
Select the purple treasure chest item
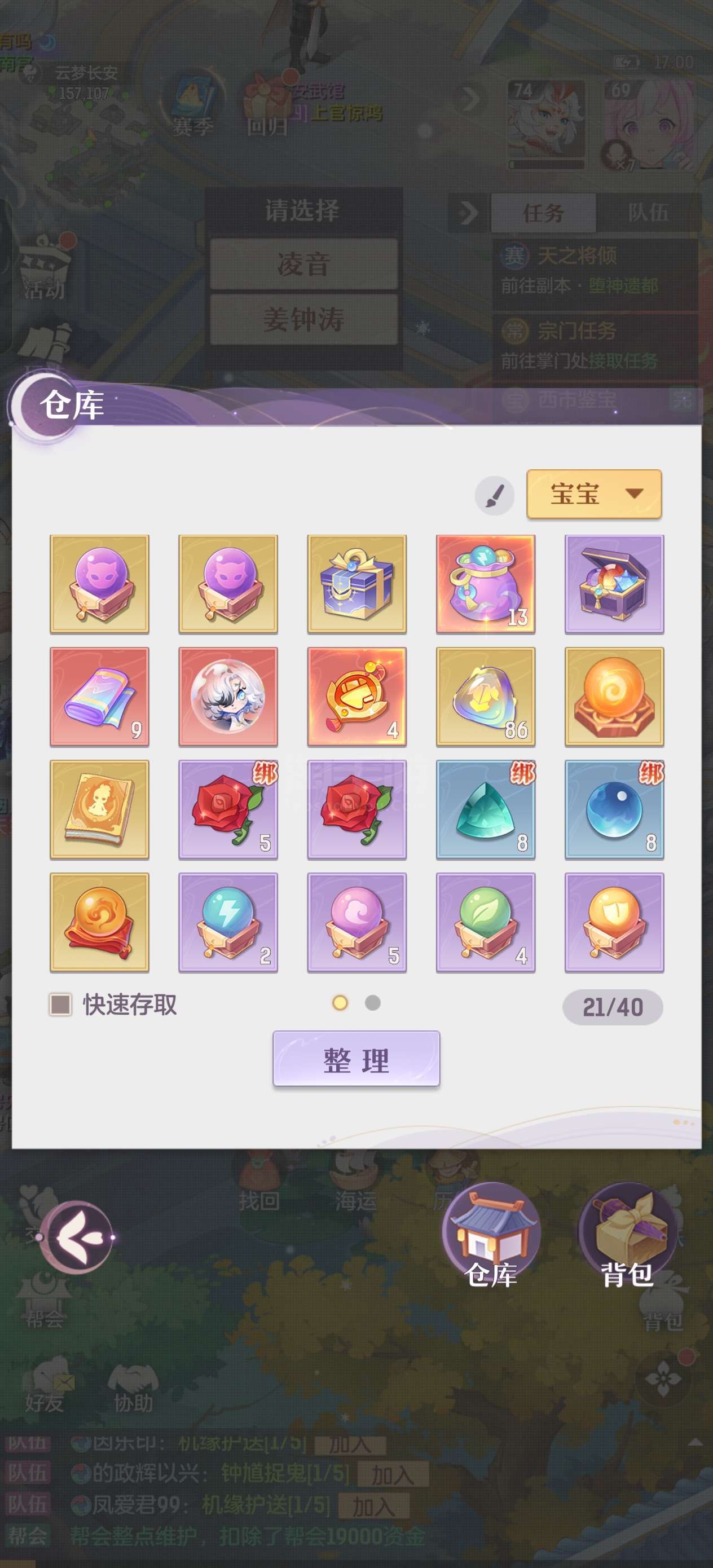pyautogui.click(x=614, y=584)
